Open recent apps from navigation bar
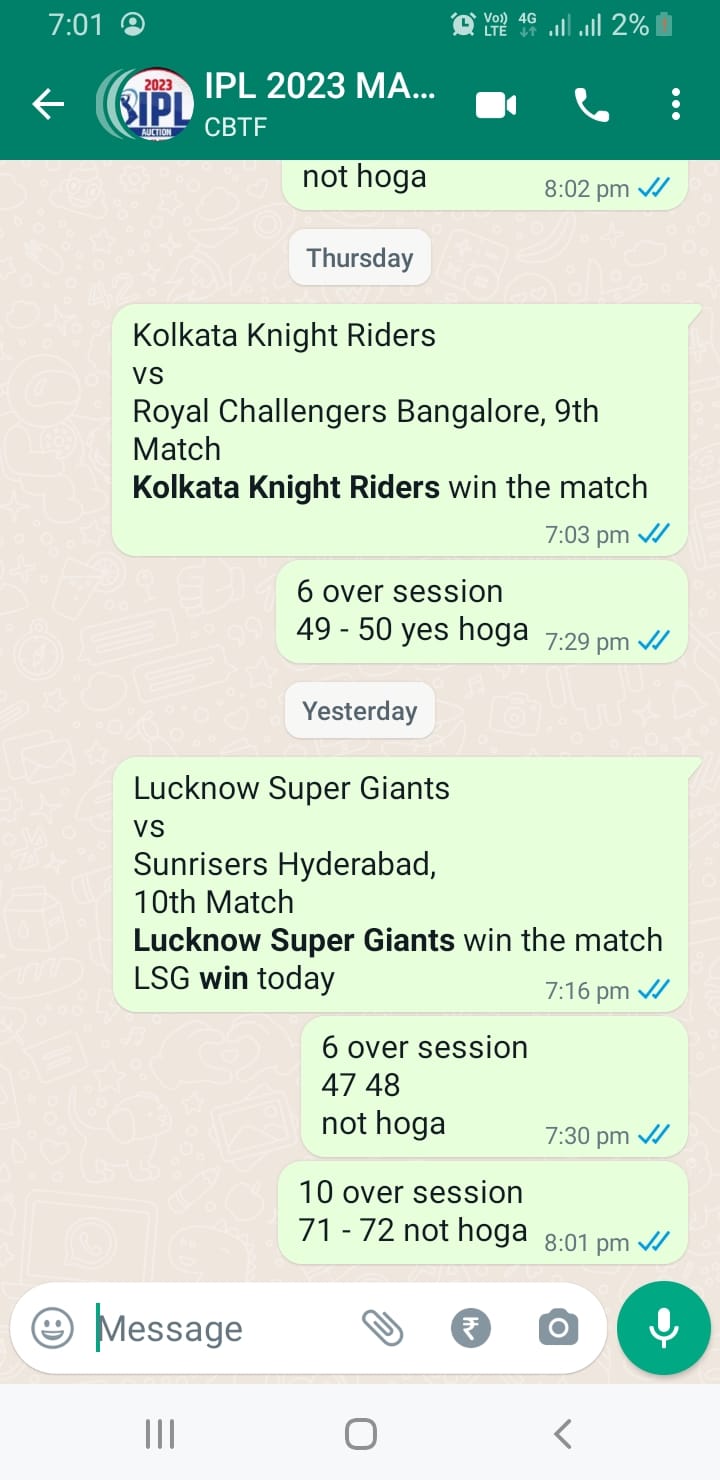This screenshot has height=1480, width=720. [x=160, y=1434]
